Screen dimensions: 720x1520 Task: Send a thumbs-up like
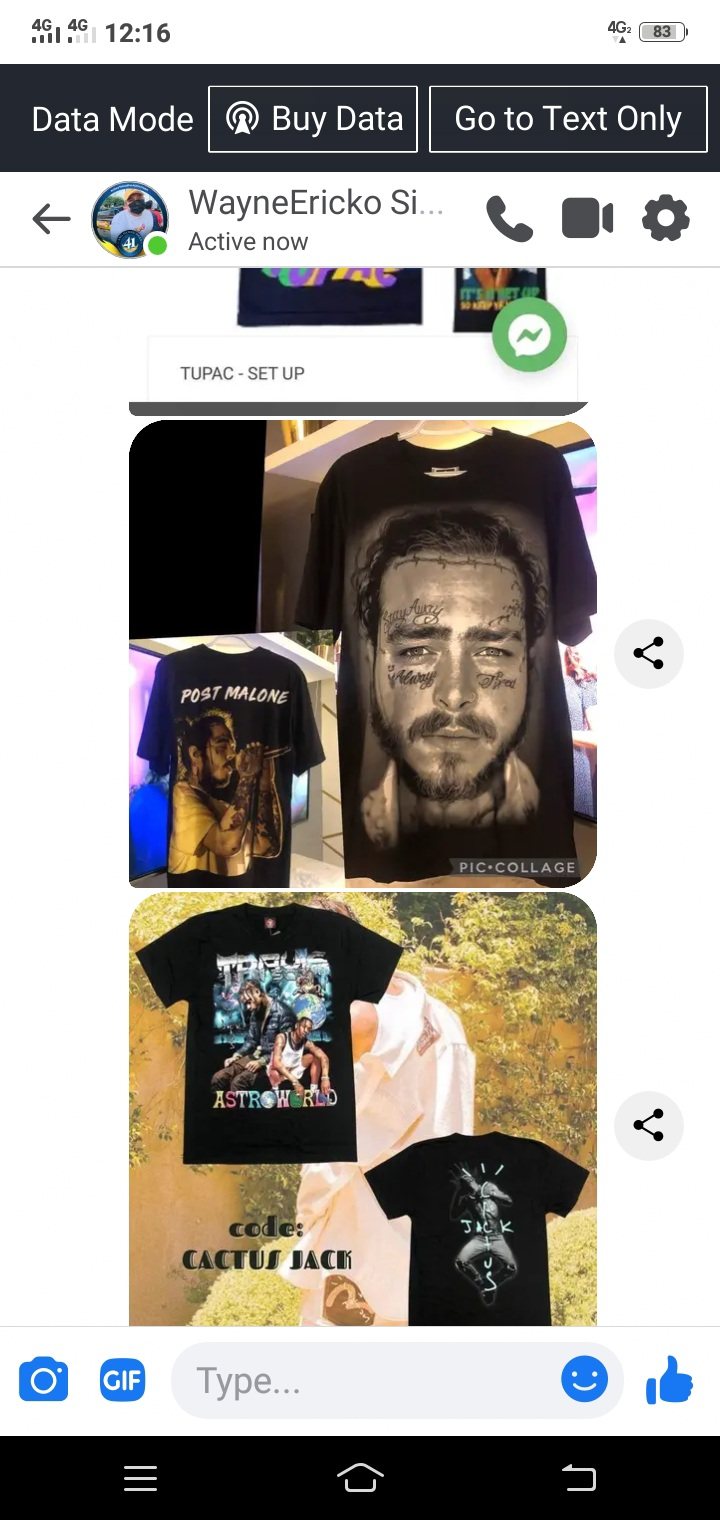click(x=669, y=1381)
